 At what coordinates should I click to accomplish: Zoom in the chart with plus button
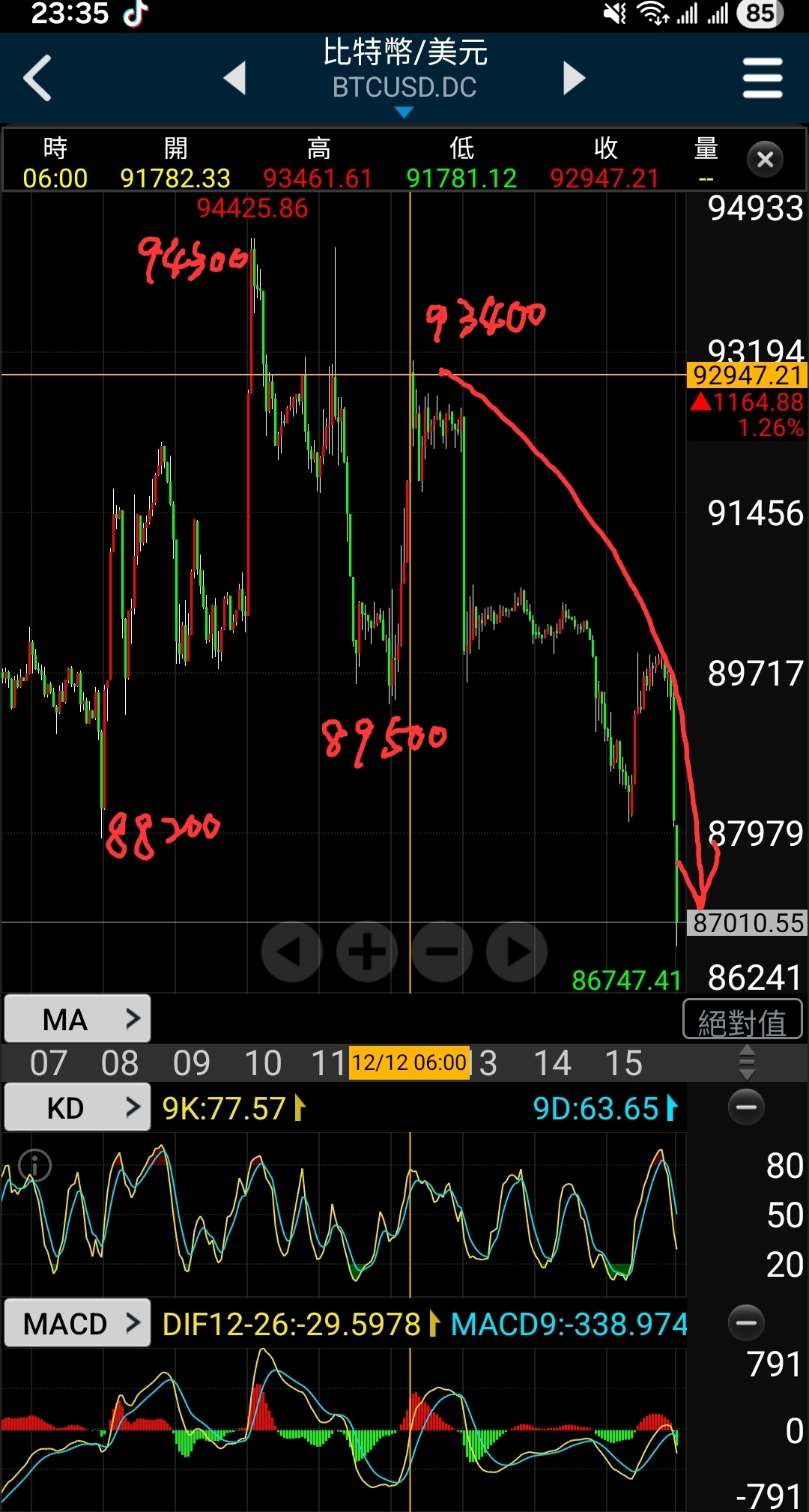[x=367, y=952]
